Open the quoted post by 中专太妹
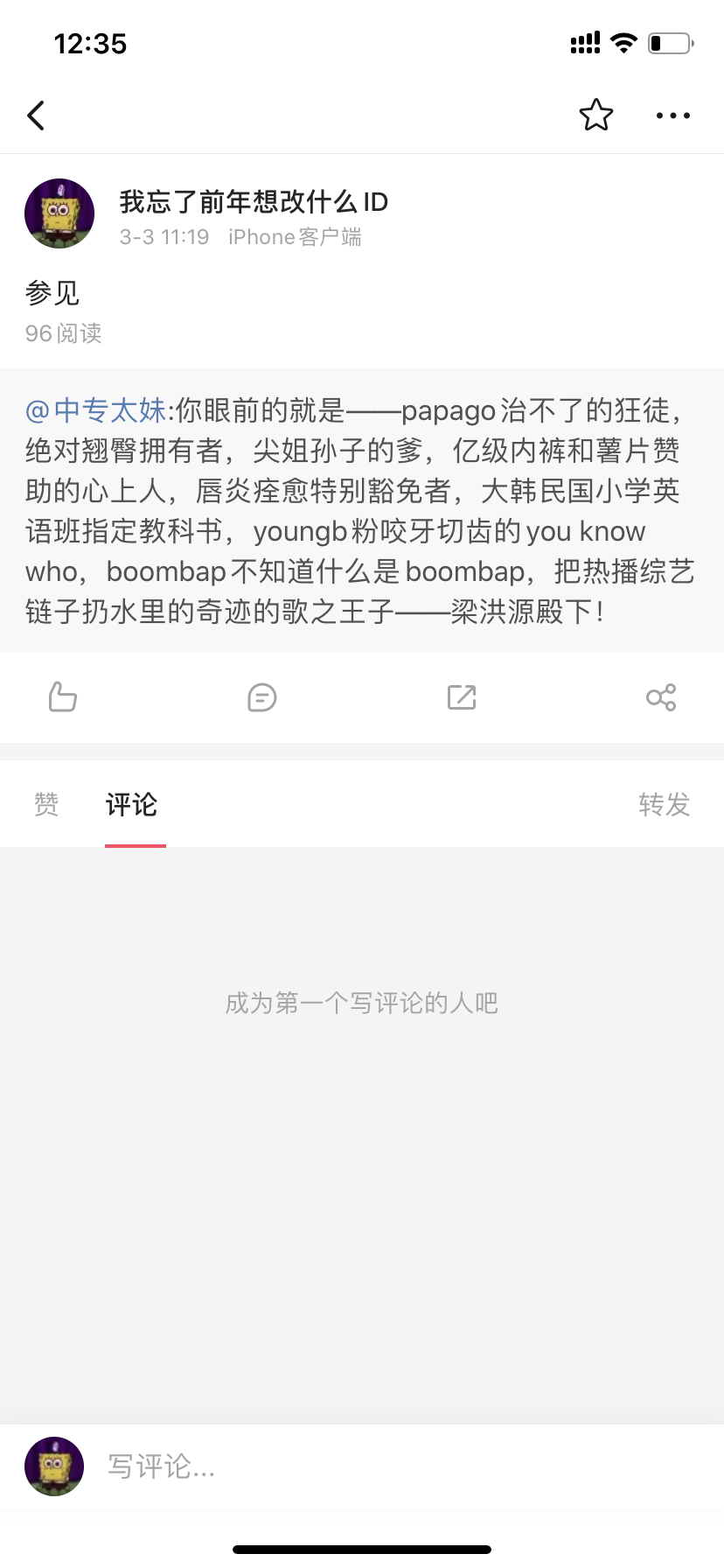This screenshot has width=724, height=1568. (362, 551)
